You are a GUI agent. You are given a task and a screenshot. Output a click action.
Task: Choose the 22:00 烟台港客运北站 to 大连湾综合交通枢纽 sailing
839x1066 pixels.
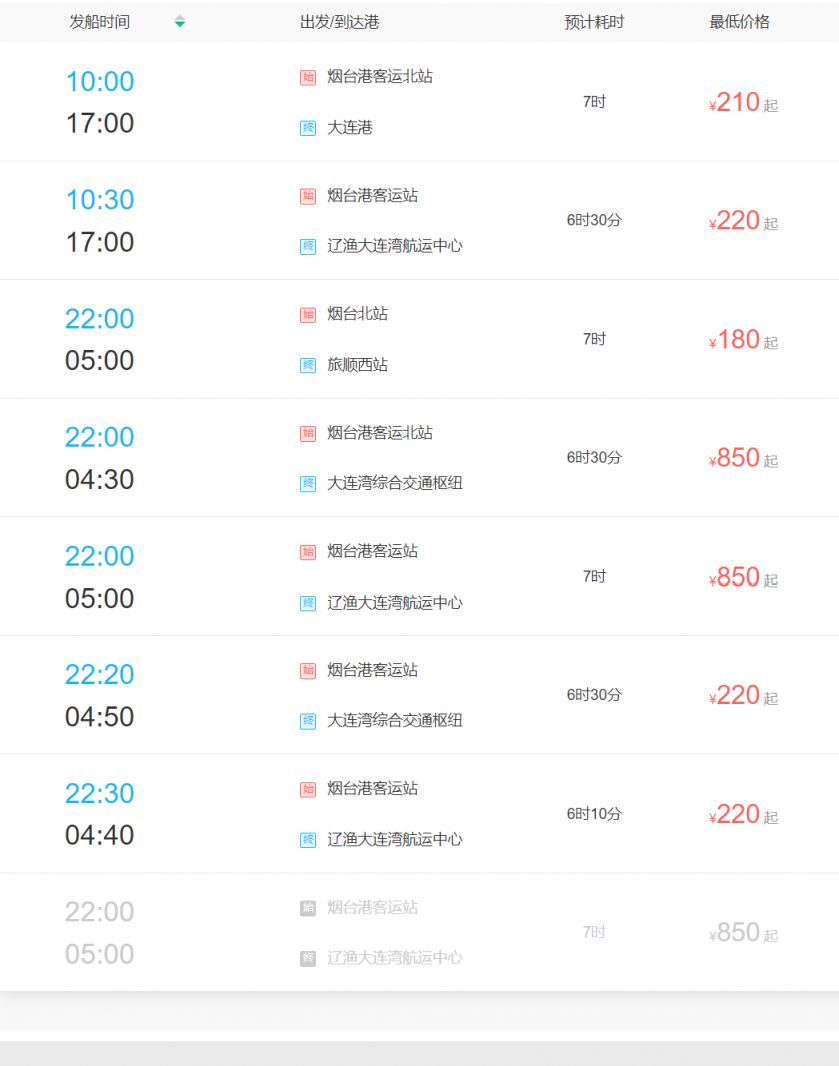(420, 458)
